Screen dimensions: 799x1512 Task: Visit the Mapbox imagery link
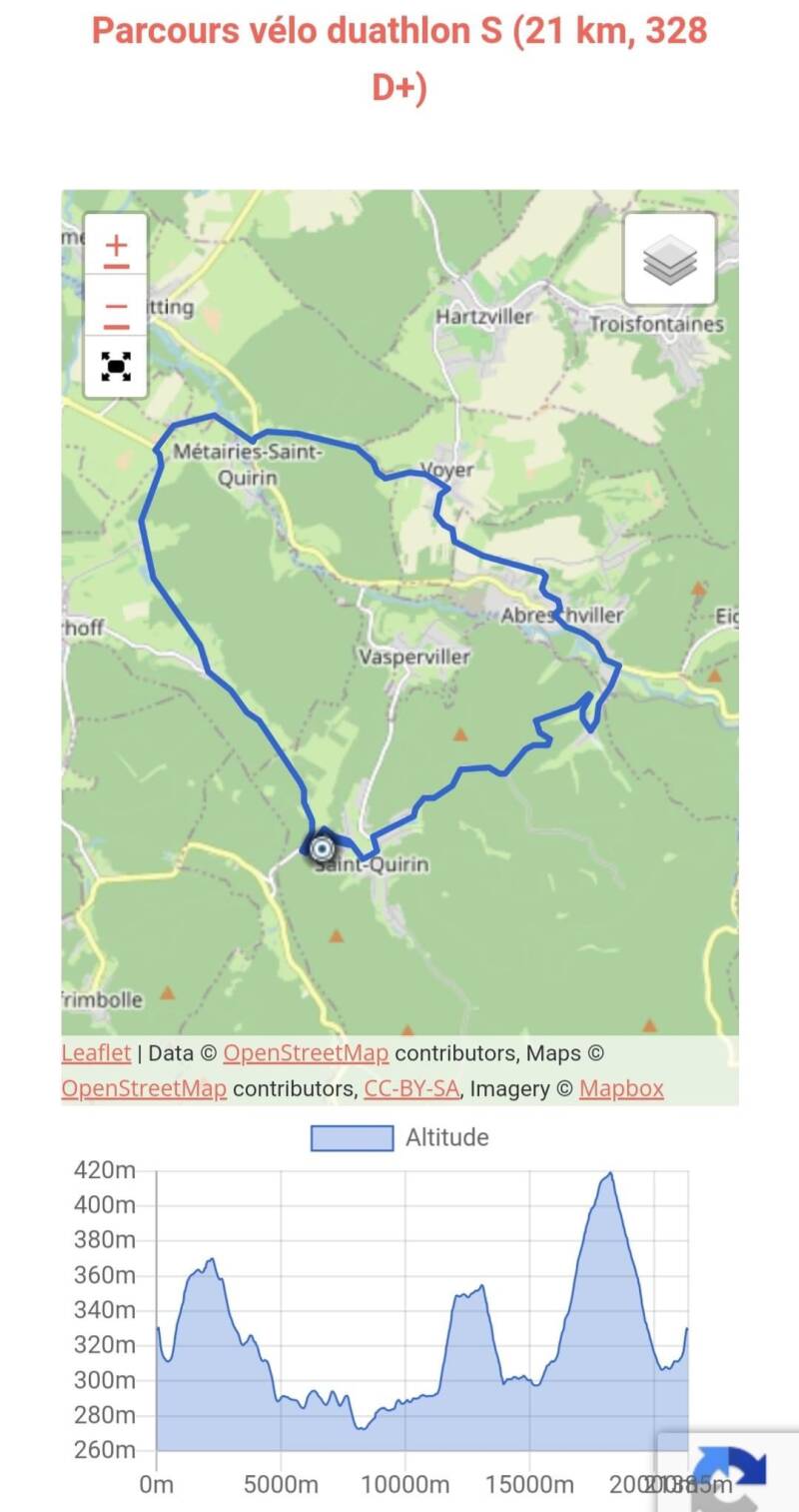pyautogui.click(x=621, y=1088)
